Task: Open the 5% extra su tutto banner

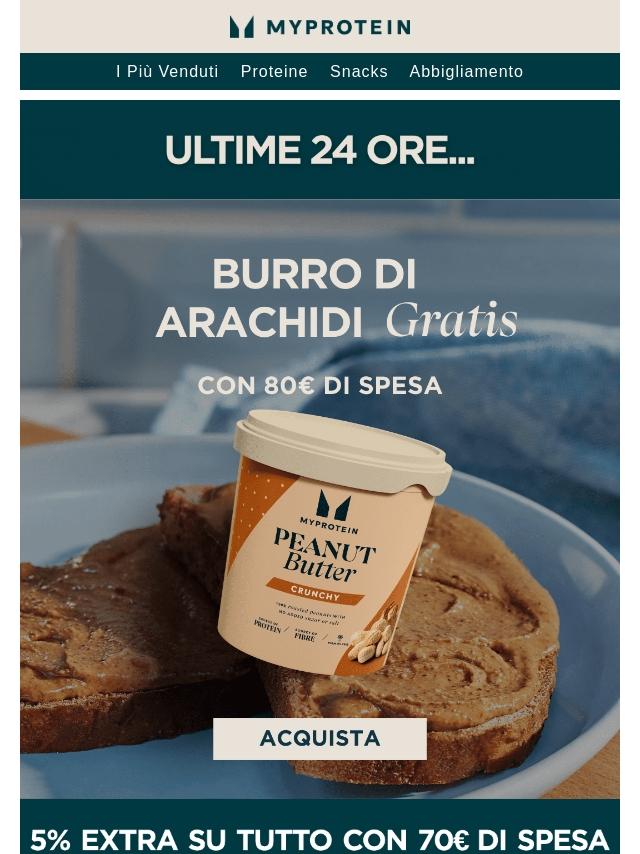Action: pyautogui.click(x=320, y=836)
